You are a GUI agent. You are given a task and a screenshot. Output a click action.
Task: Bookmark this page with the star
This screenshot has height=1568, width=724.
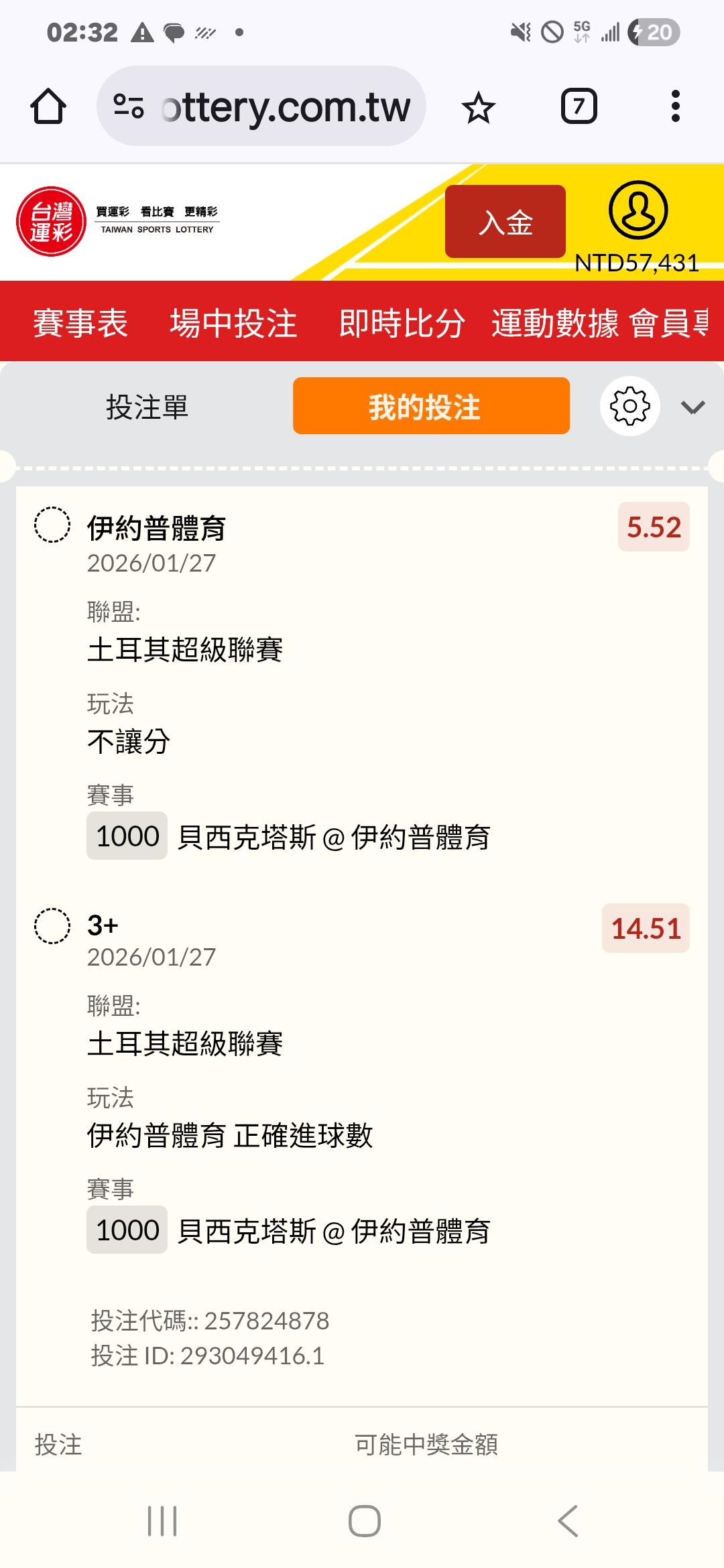[x=479, y=107]
